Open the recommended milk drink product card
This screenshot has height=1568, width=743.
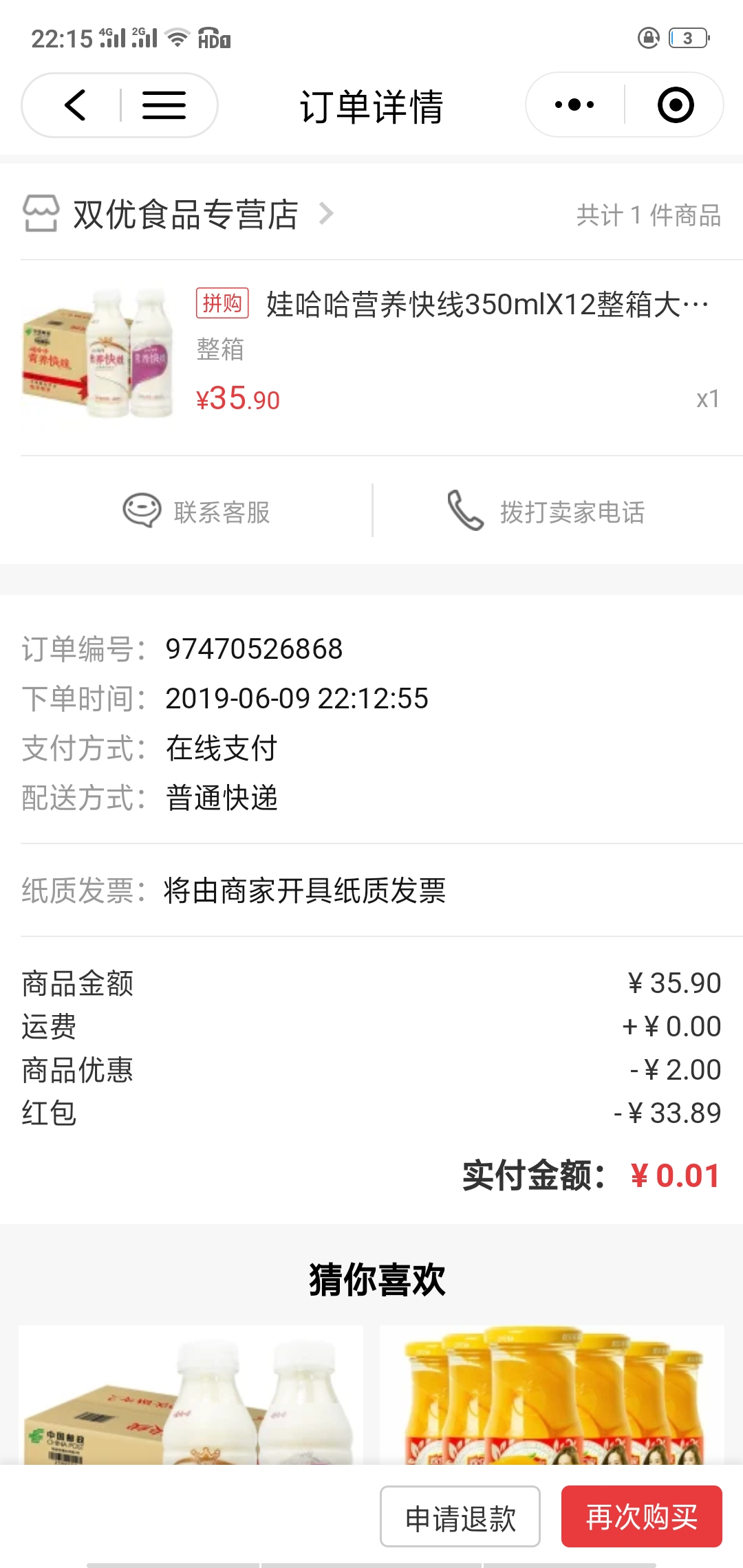point(191,1394)
